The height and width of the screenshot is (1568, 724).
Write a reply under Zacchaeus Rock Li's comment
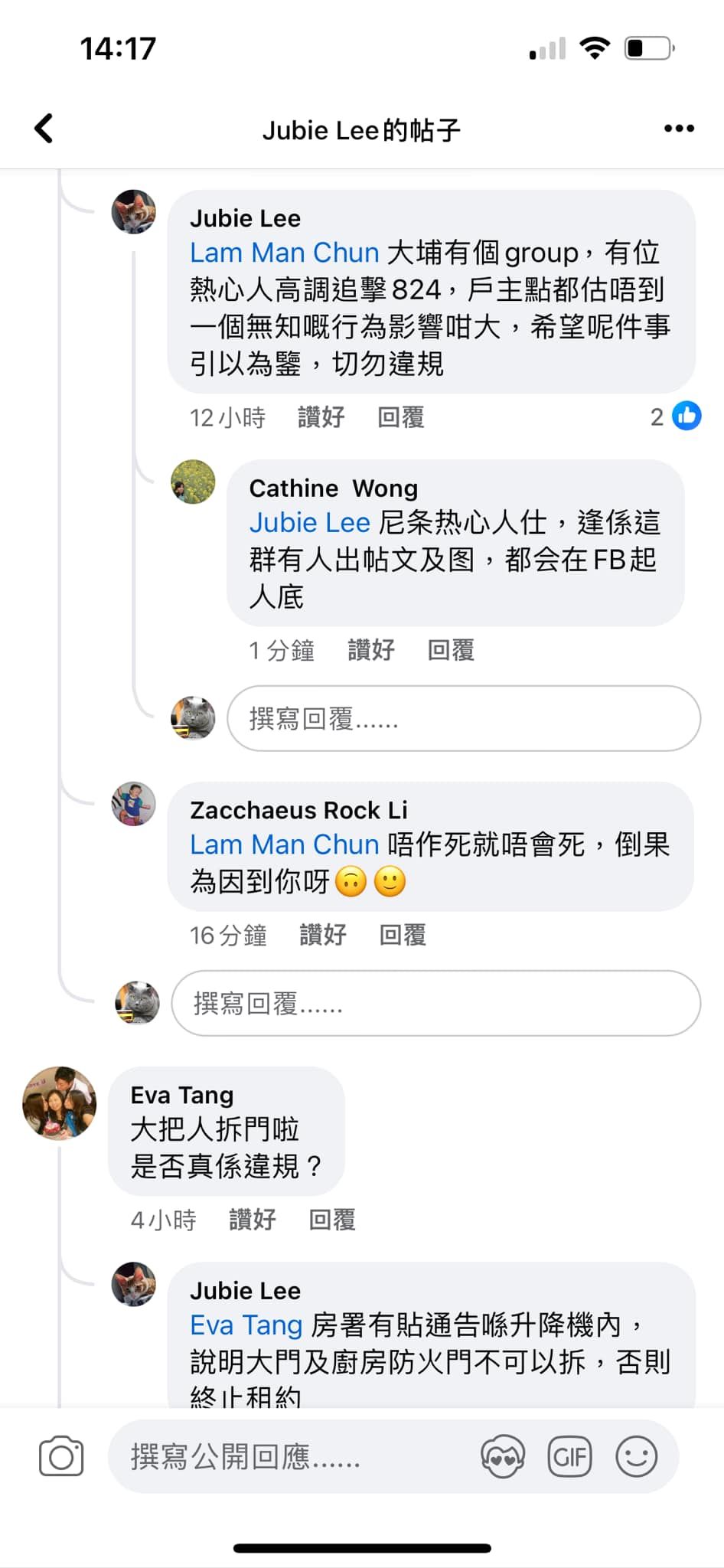(435, 1003)
